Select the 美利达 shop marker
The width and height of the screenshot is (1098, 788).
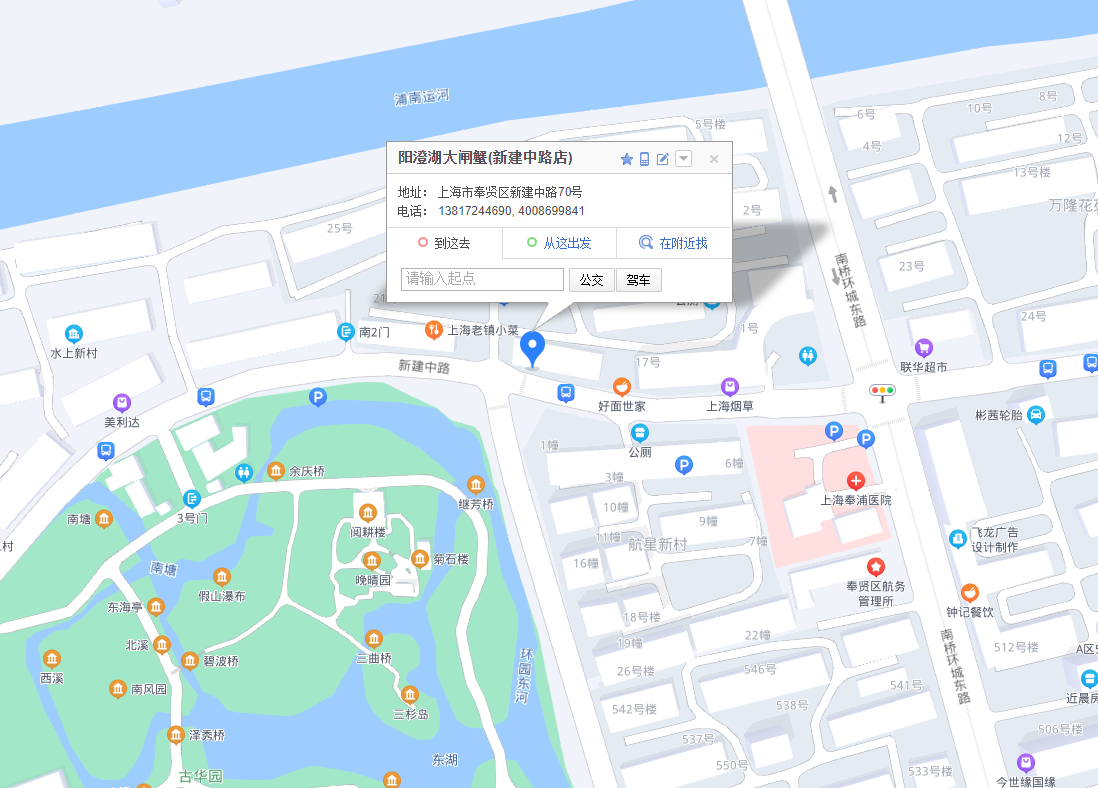pyautogui.click(x=122, y=402)
